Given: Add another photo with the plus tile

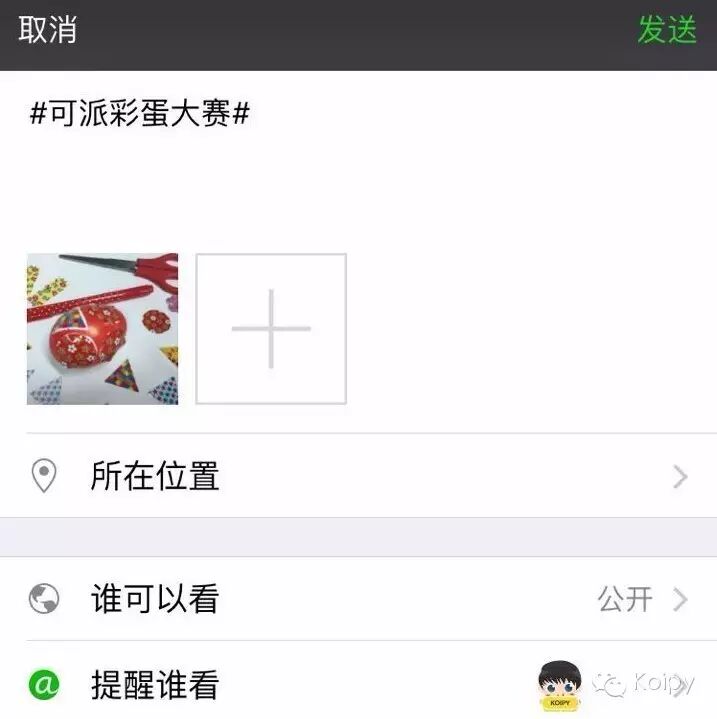Looking at the screenshot, I should (x=271, y=329).
